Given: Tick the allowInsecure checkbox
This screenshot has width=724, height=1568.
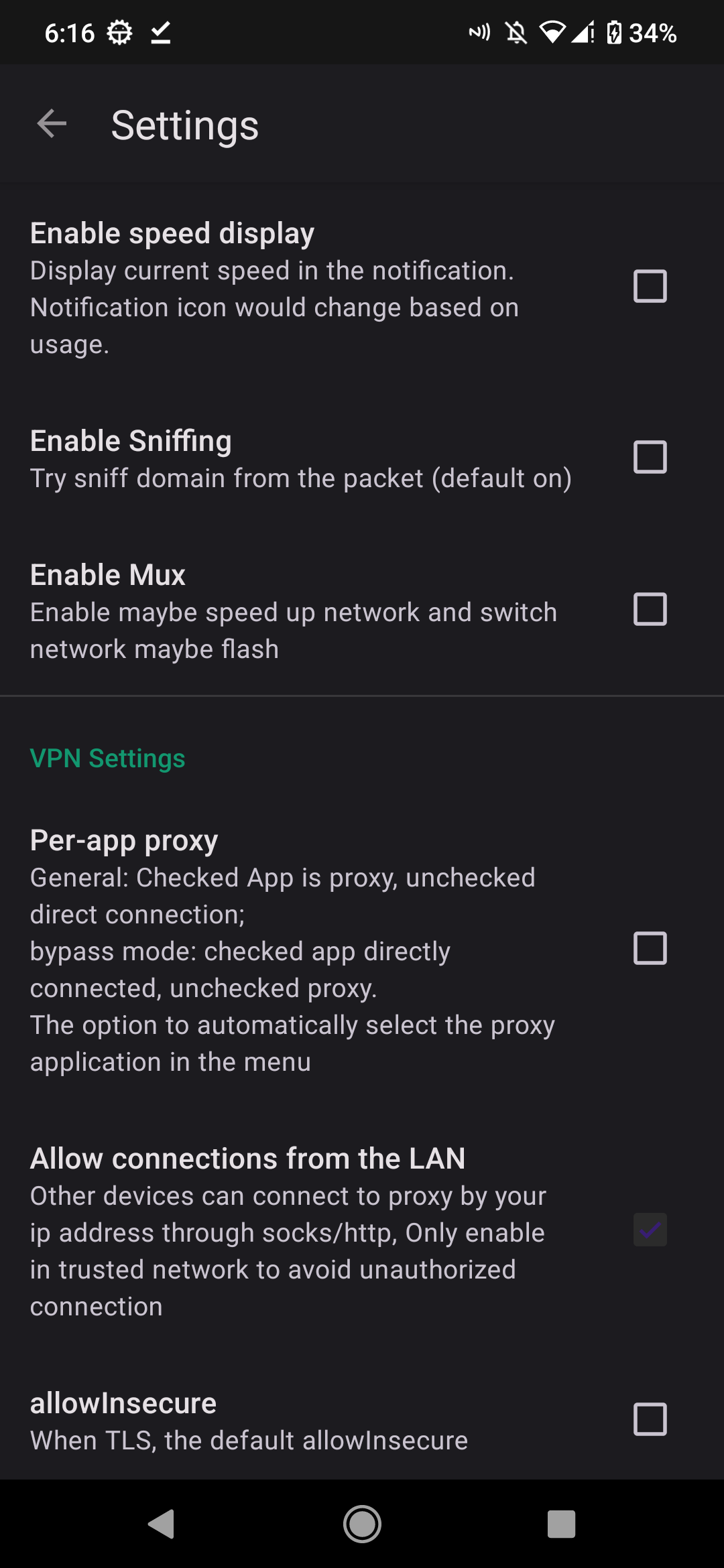Looking at the screenshot, I should point(650,1419).
